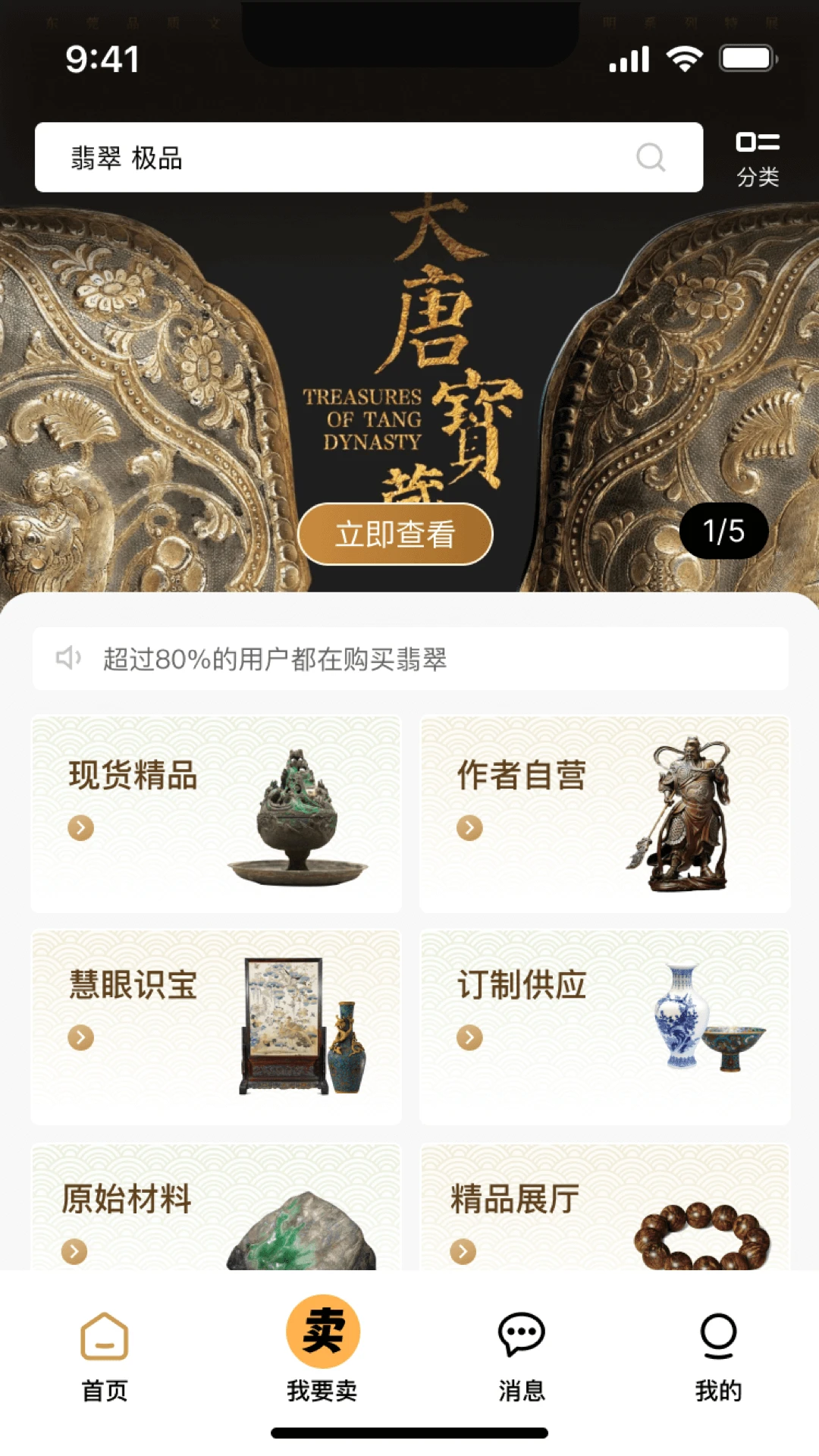This screenshot has height=1456, width=819.
Task: Open the 分类 category menu
Action: tap(758, 159)
